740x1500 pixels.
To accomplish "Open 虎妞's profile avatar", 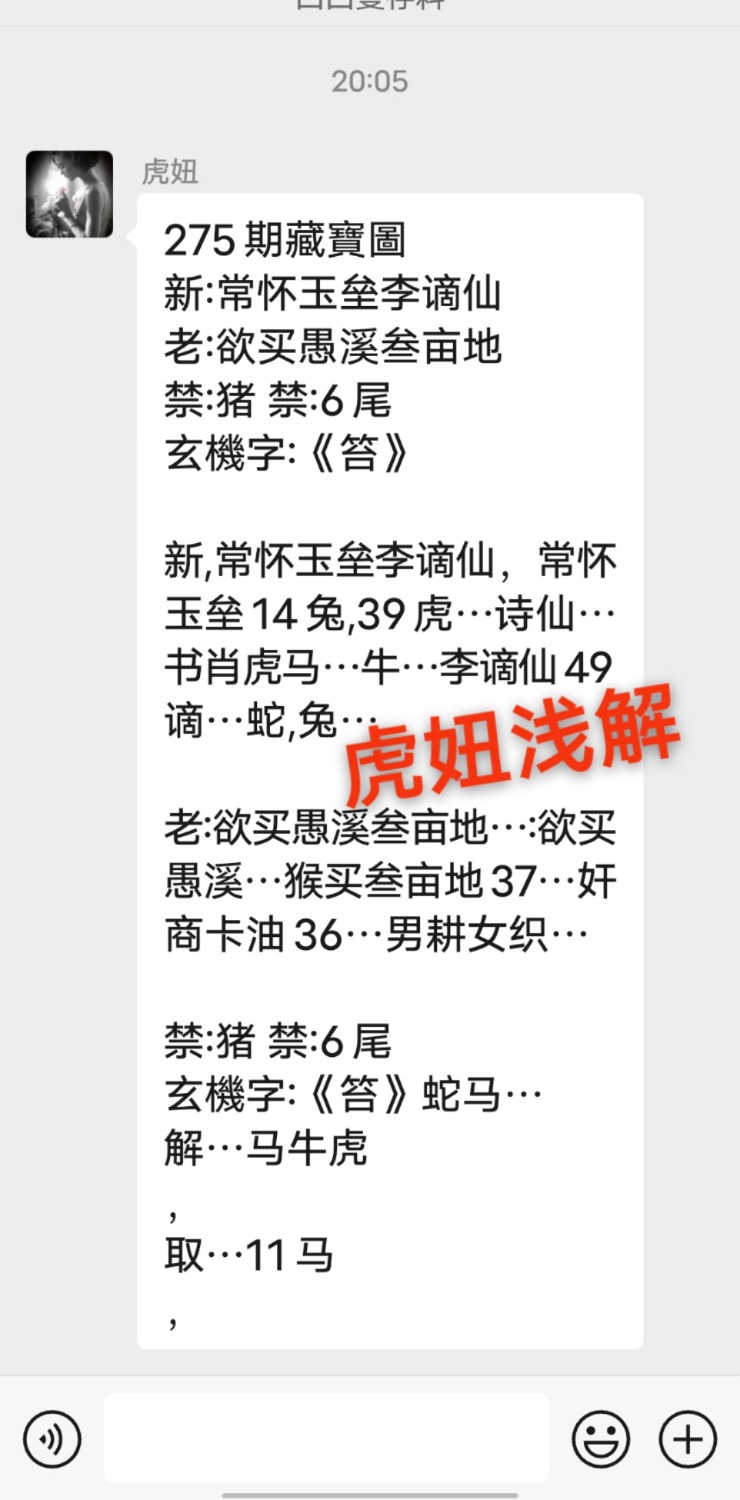I will coord(69,194).
